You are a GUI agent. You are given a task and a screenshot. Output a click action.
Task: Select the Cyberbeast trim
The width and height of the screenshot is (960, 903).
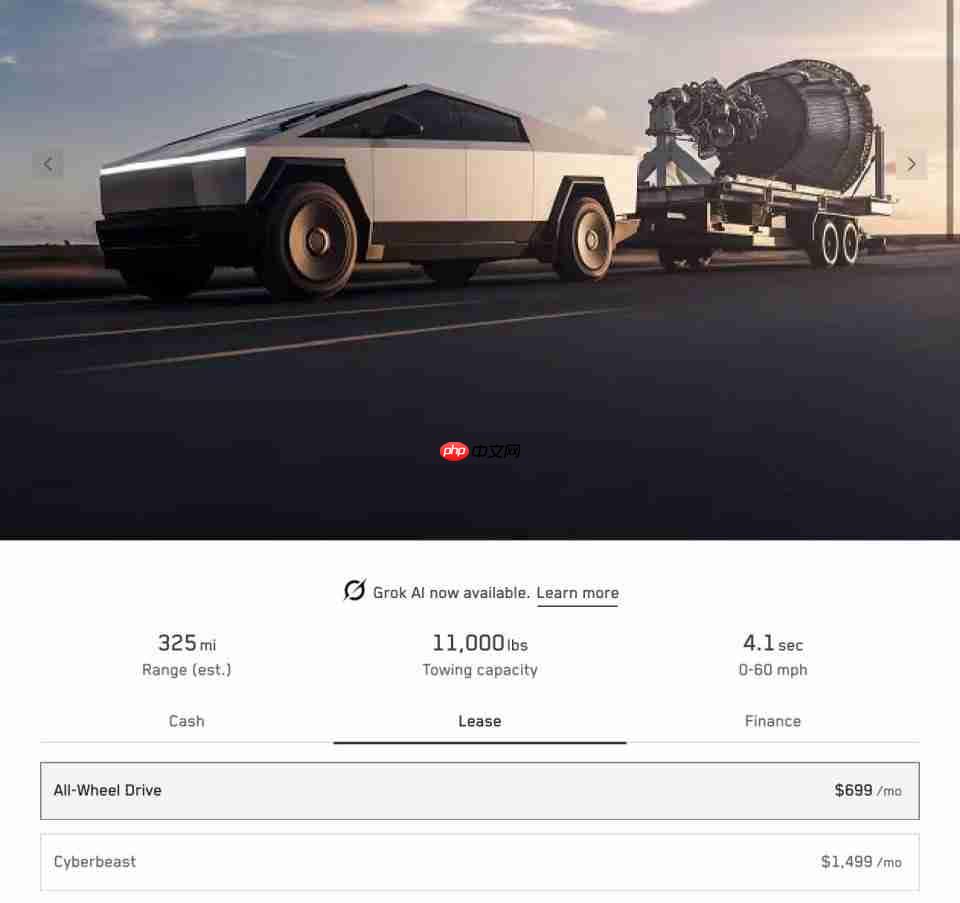479,862
